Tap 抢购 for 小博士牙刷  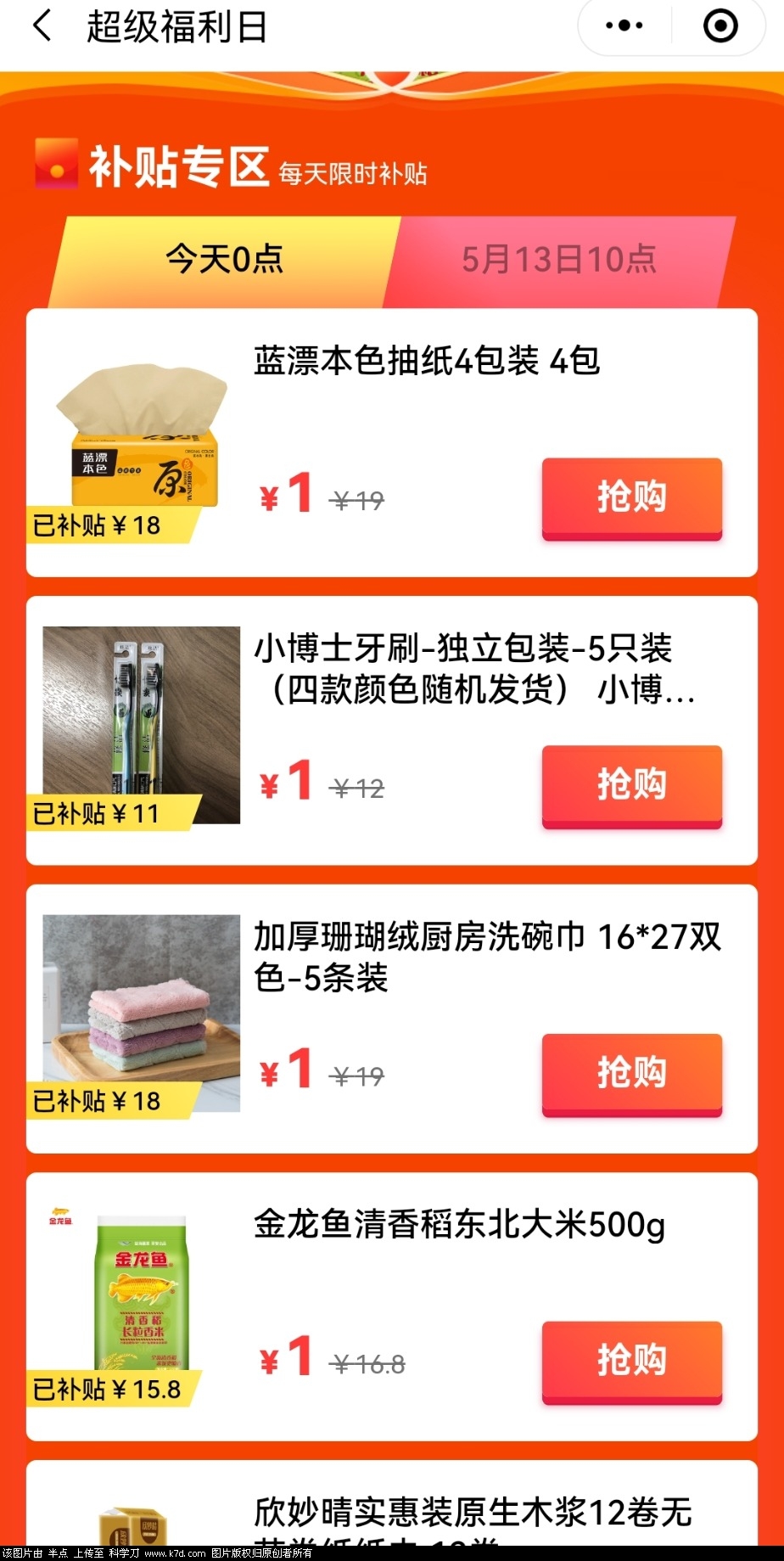coord(631,785)
